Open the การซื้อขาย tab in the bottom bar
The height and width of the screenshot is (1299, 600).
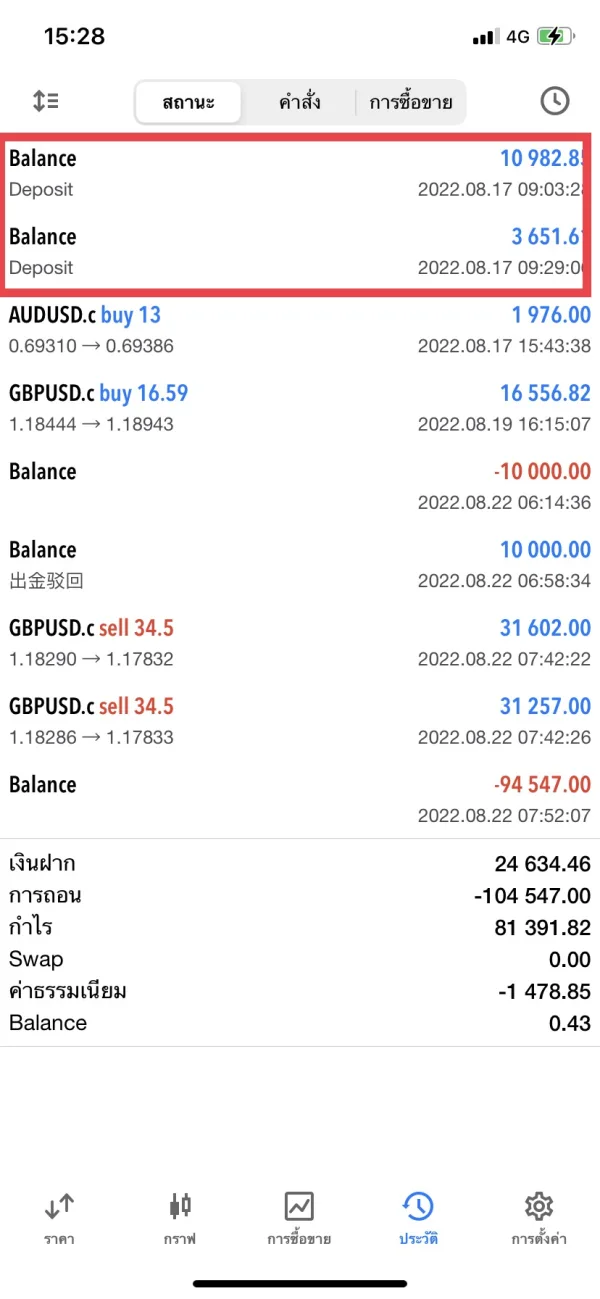pyautogui.click(x=299, y=1218)
